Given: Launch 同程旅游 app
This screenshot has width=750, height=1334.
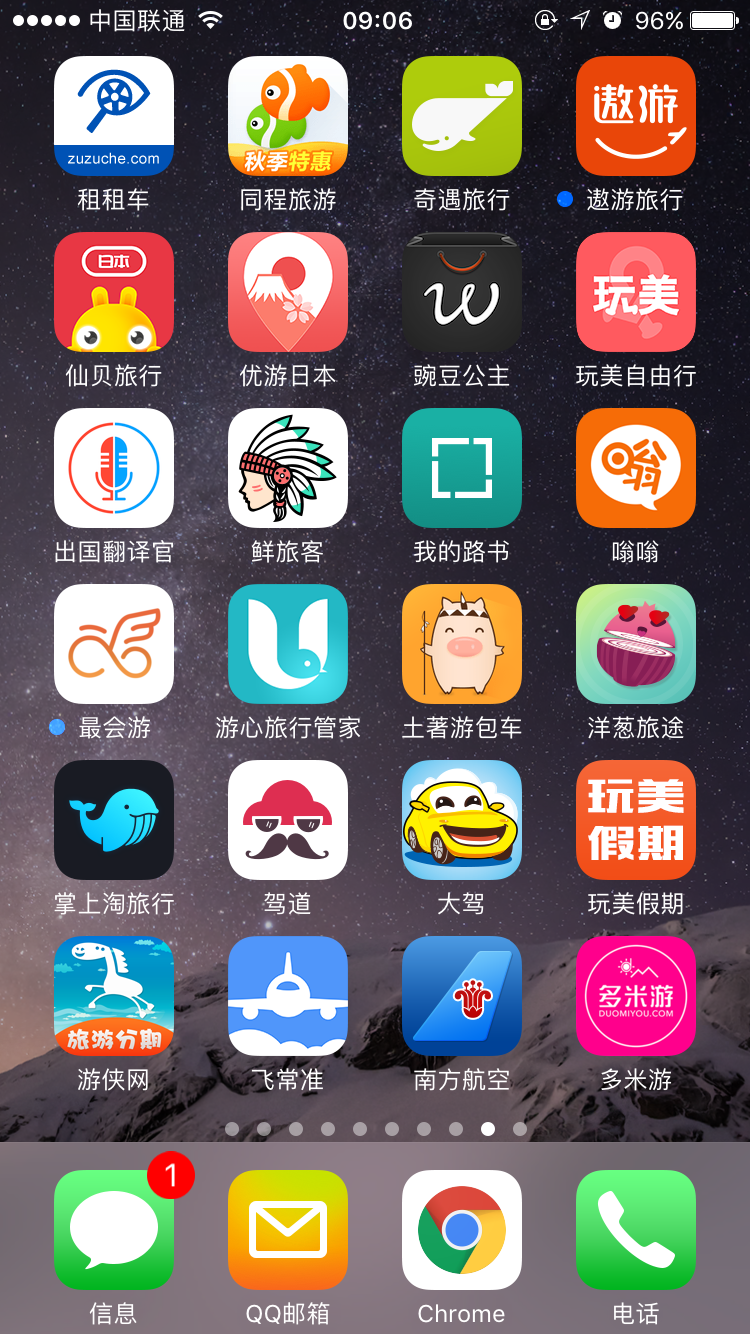Looking at the screenshot, I should (x=288, y=116).
